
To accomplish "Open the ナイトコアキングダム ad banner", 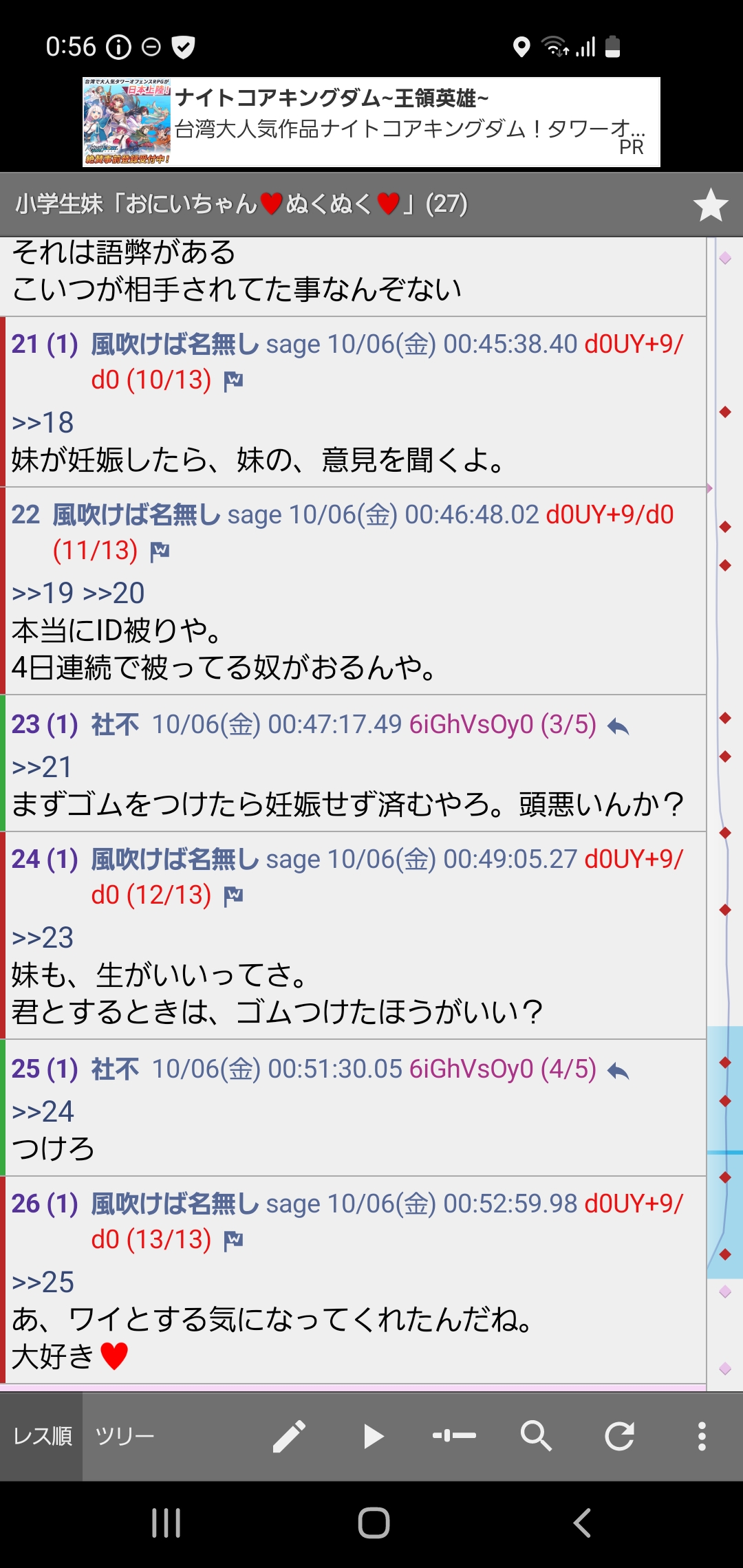I will 371,122.
